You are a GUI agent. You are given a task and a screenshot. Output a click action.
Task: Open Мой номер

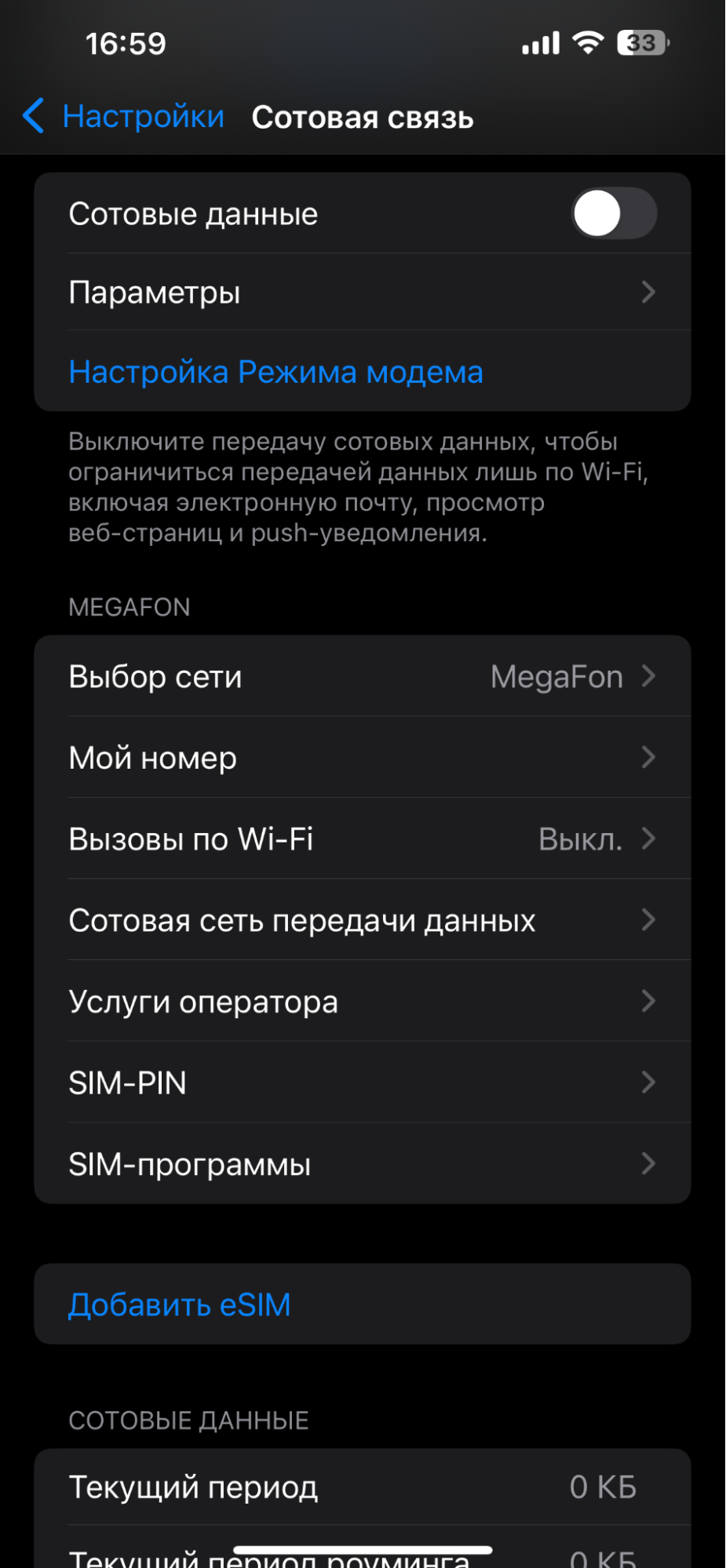pyautogui.click(x=362, y=758)
